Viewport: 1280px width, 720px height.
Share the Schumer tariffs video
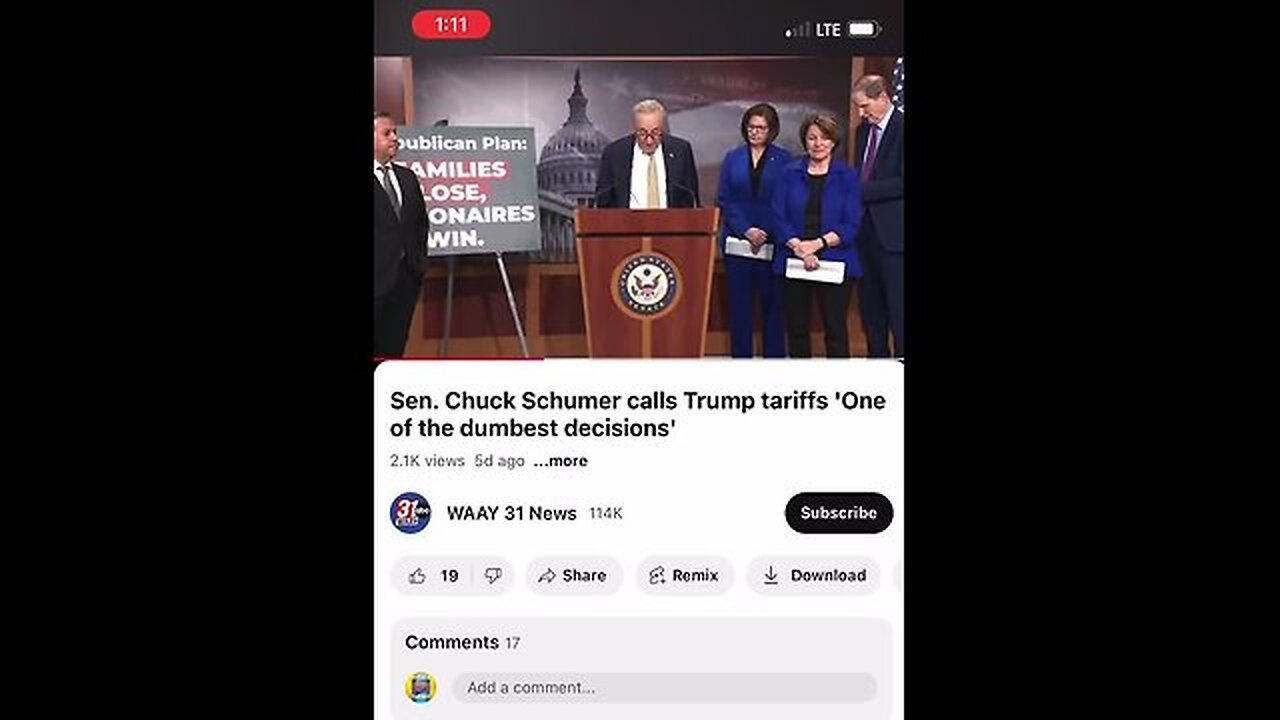[573, 576]
